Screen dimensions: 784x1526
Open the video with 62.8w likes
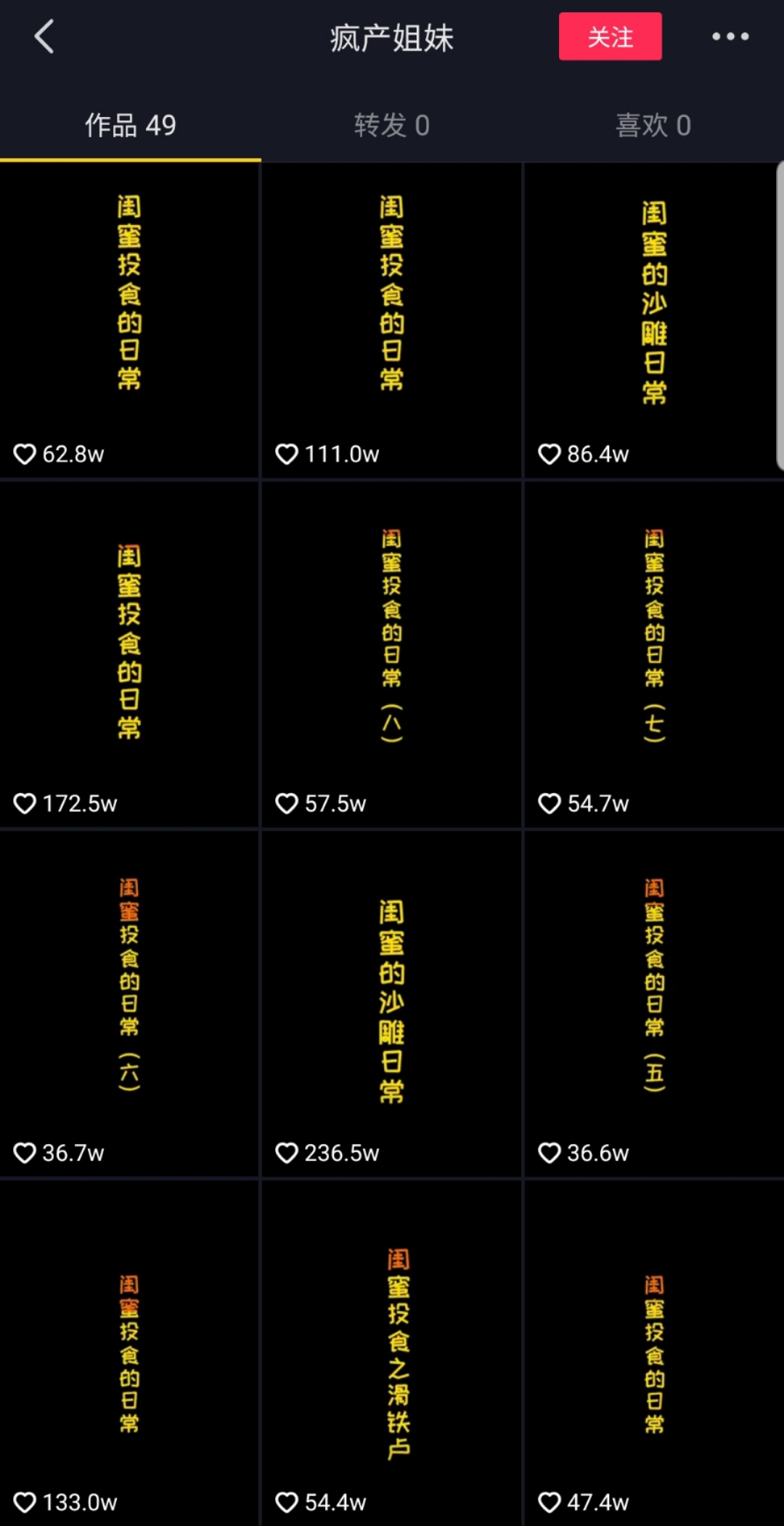pyautogui.click(x=130, y=320)
